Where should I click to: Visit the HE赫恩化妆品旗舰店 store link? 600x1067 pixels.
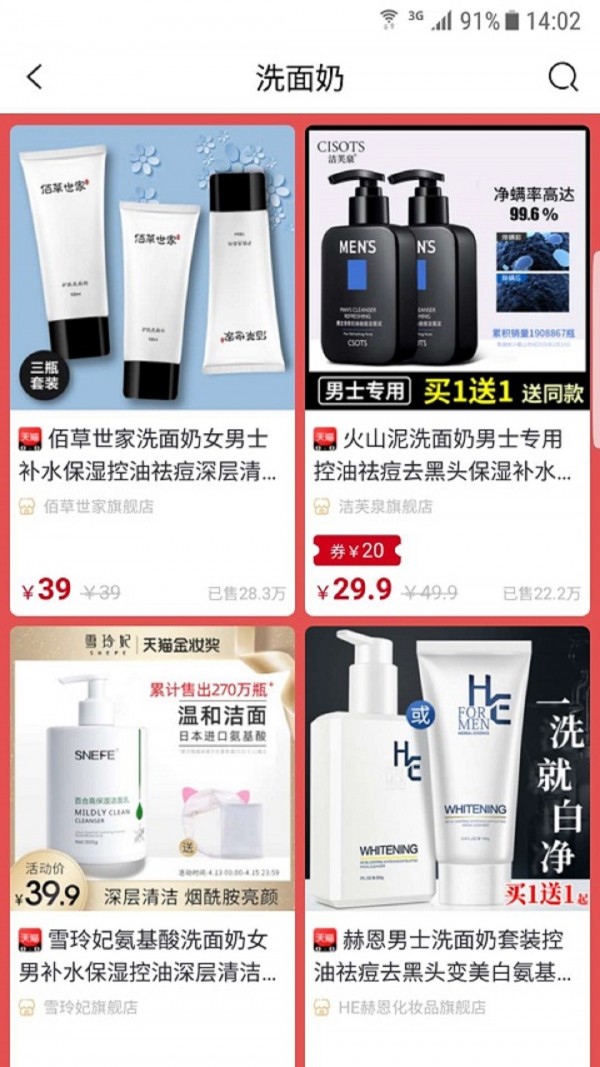tap(410, 1007)
